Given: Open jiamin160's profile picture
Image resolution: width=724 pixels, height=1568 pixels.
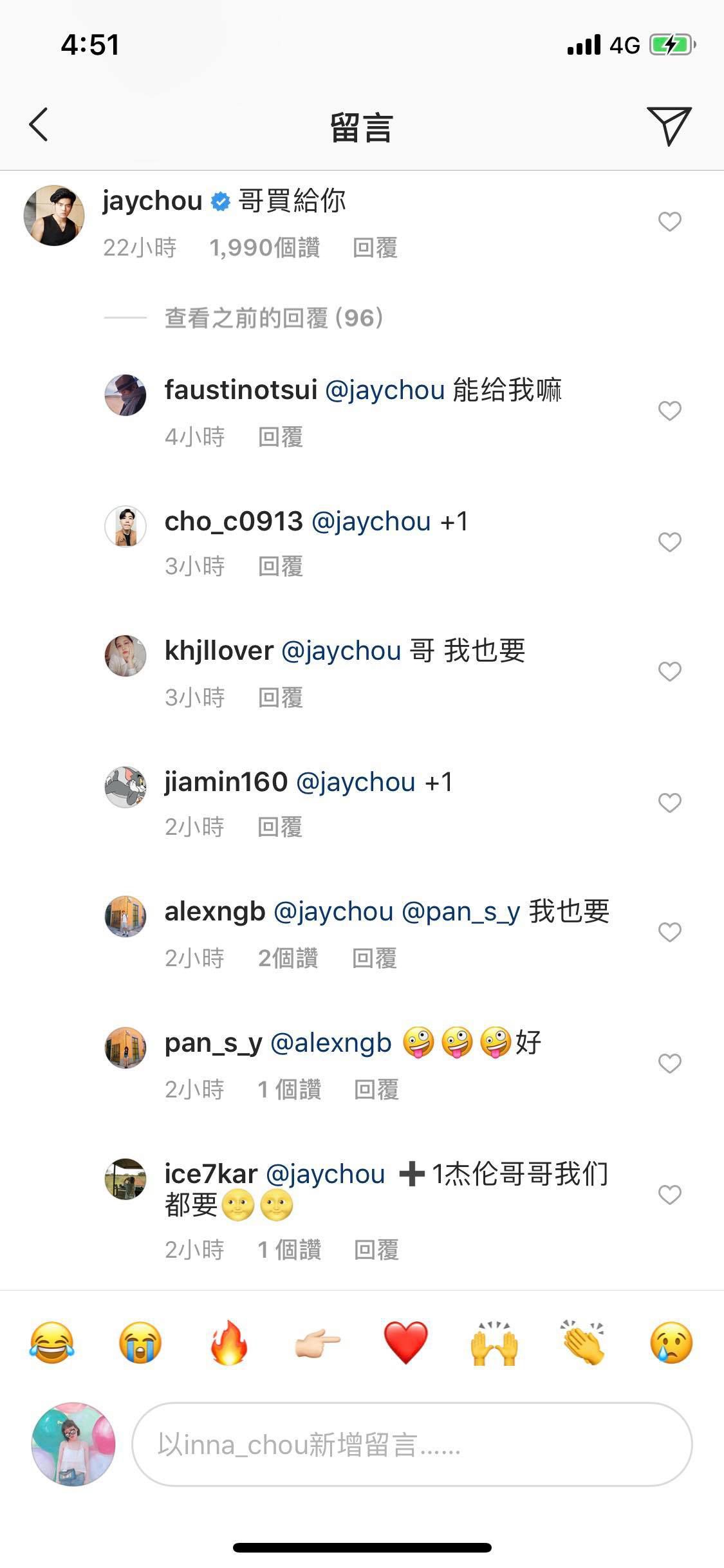Looking at the screenshot, I should [x=125, y=787].
